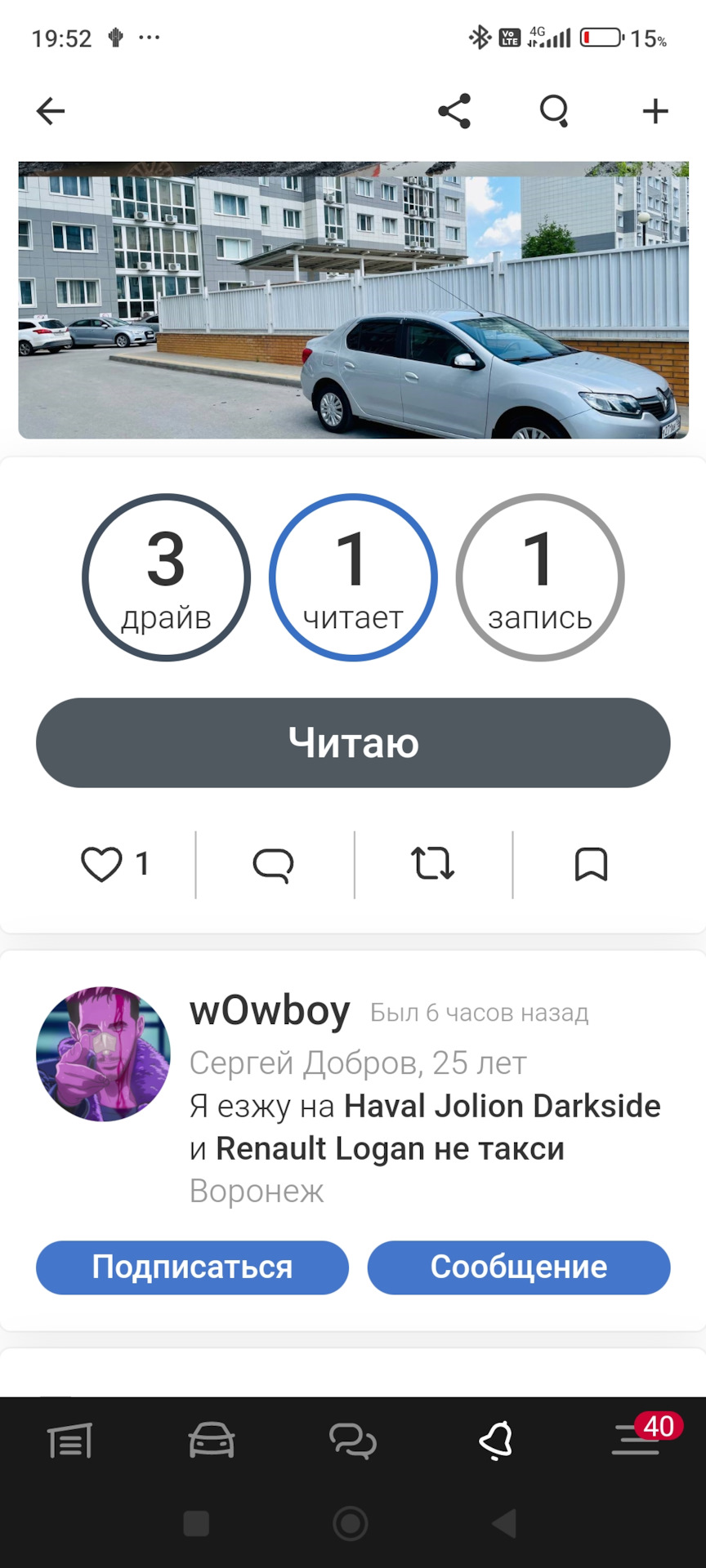Viewport: 706px width, 1568px height.
Task: Like with the heart icon
Action: [101, 864]
